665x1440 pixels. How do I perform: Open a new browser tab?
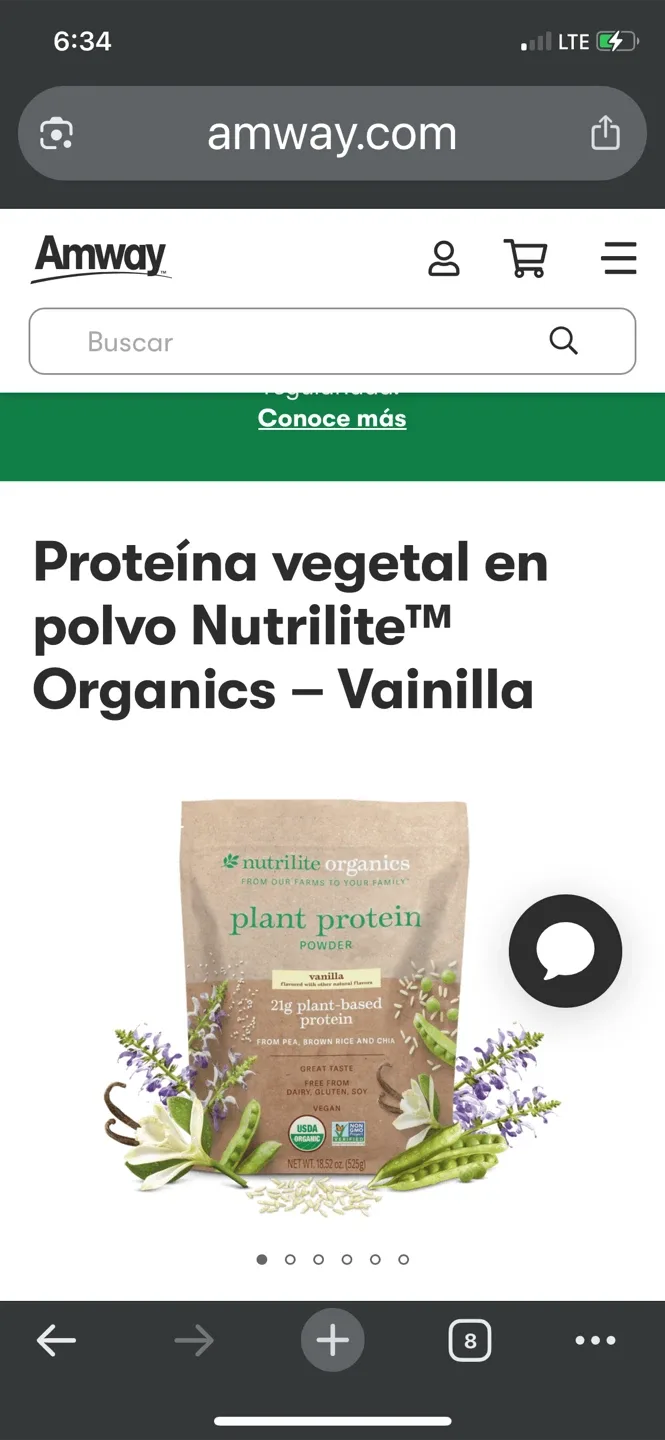coord(332,1341)
